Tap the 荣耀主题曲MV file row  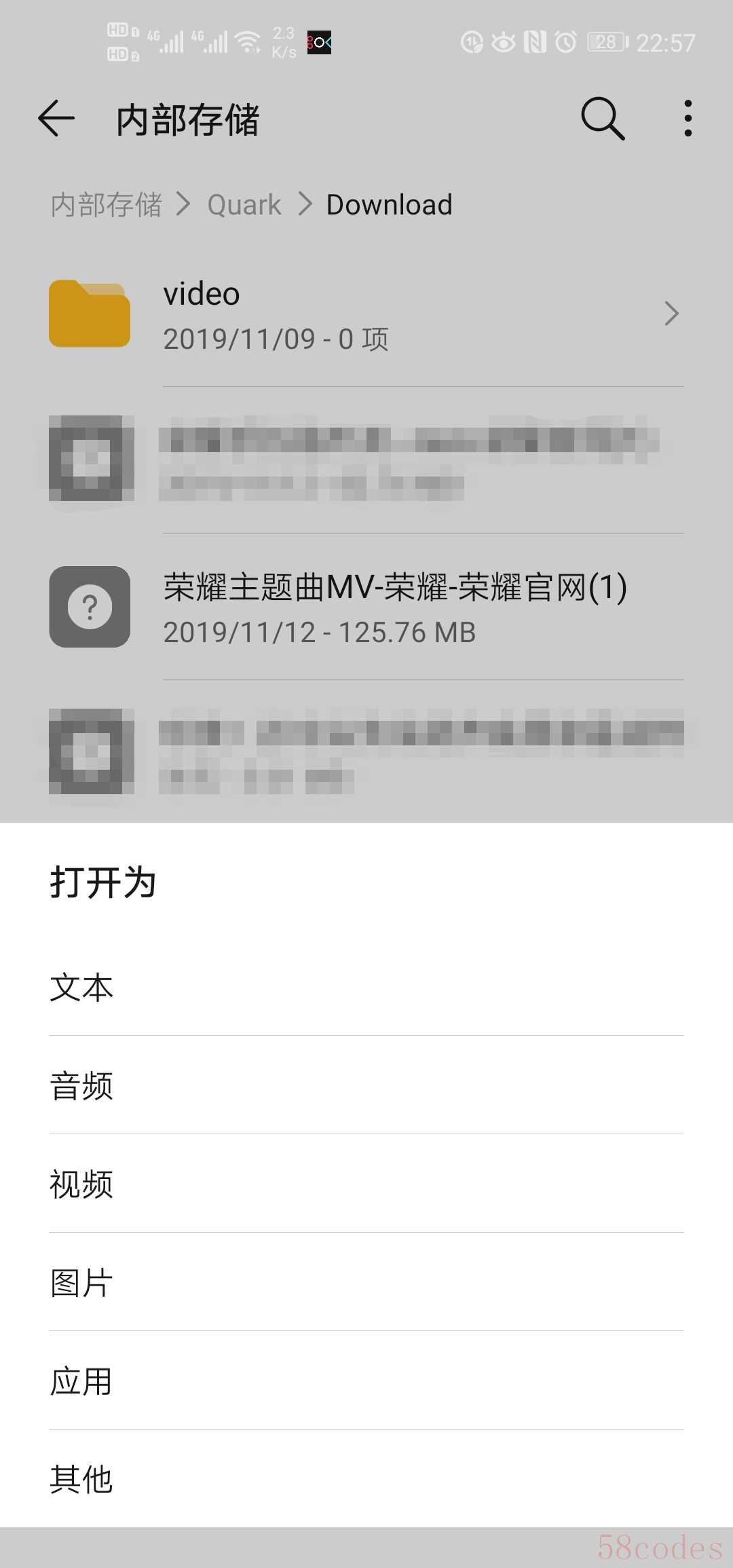[x=366, y=608]
